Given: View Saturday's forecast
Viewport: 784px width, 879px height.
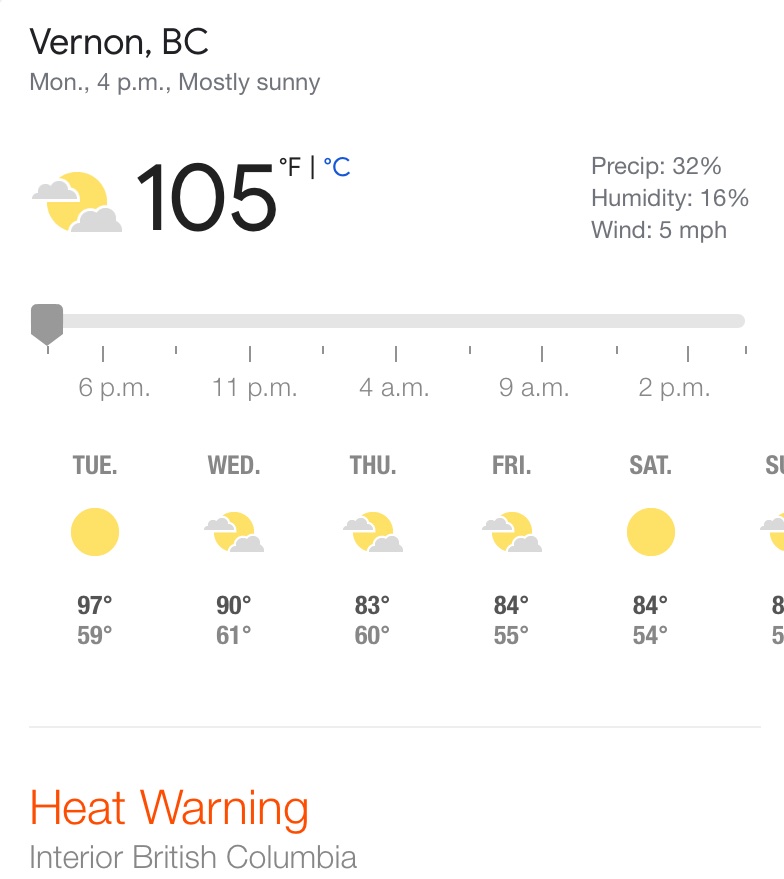Looking at the screenshot, I should pyautogui.click(x=650, y=548).
